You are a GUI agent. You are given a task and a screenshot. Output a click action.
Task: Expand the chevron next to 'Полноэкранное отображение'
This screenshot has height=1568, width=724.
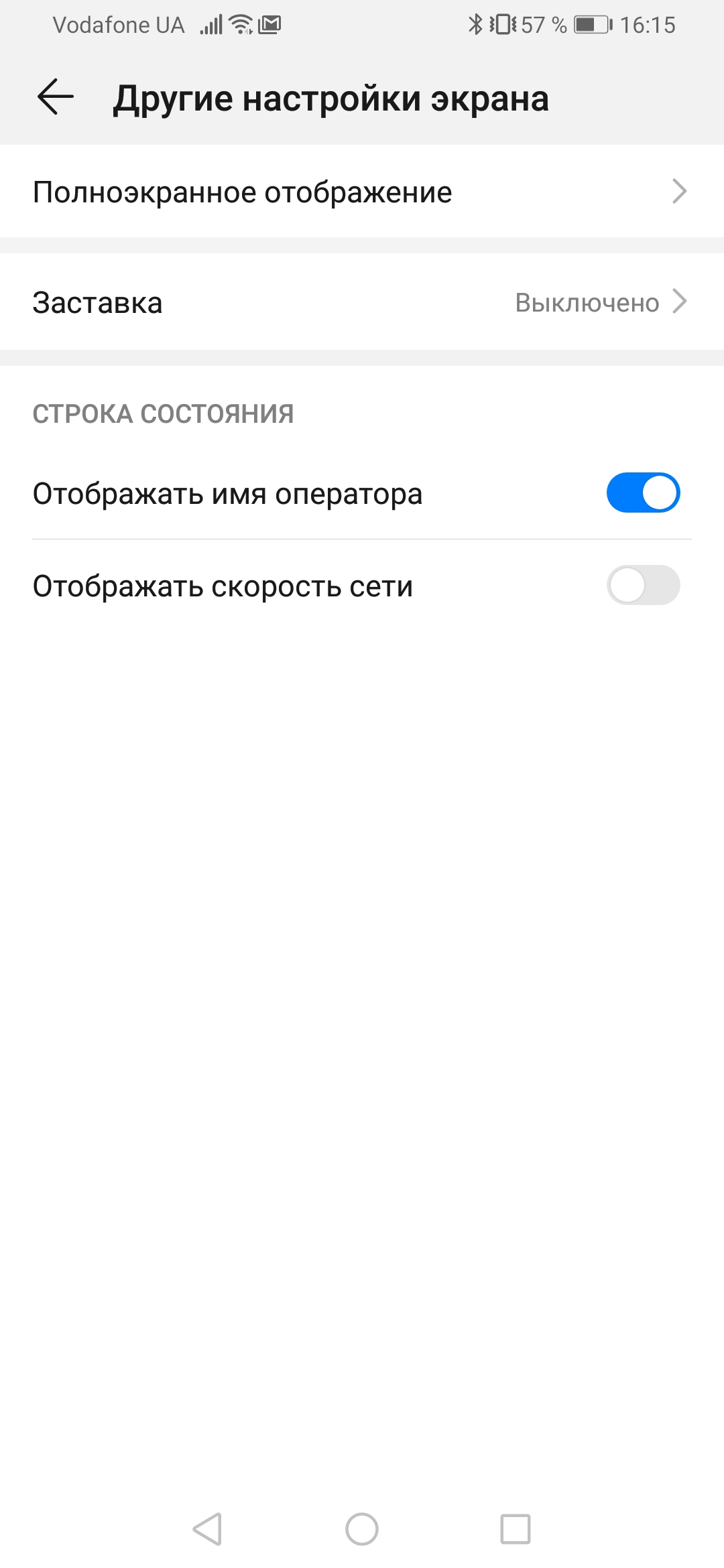pos(682,192)
